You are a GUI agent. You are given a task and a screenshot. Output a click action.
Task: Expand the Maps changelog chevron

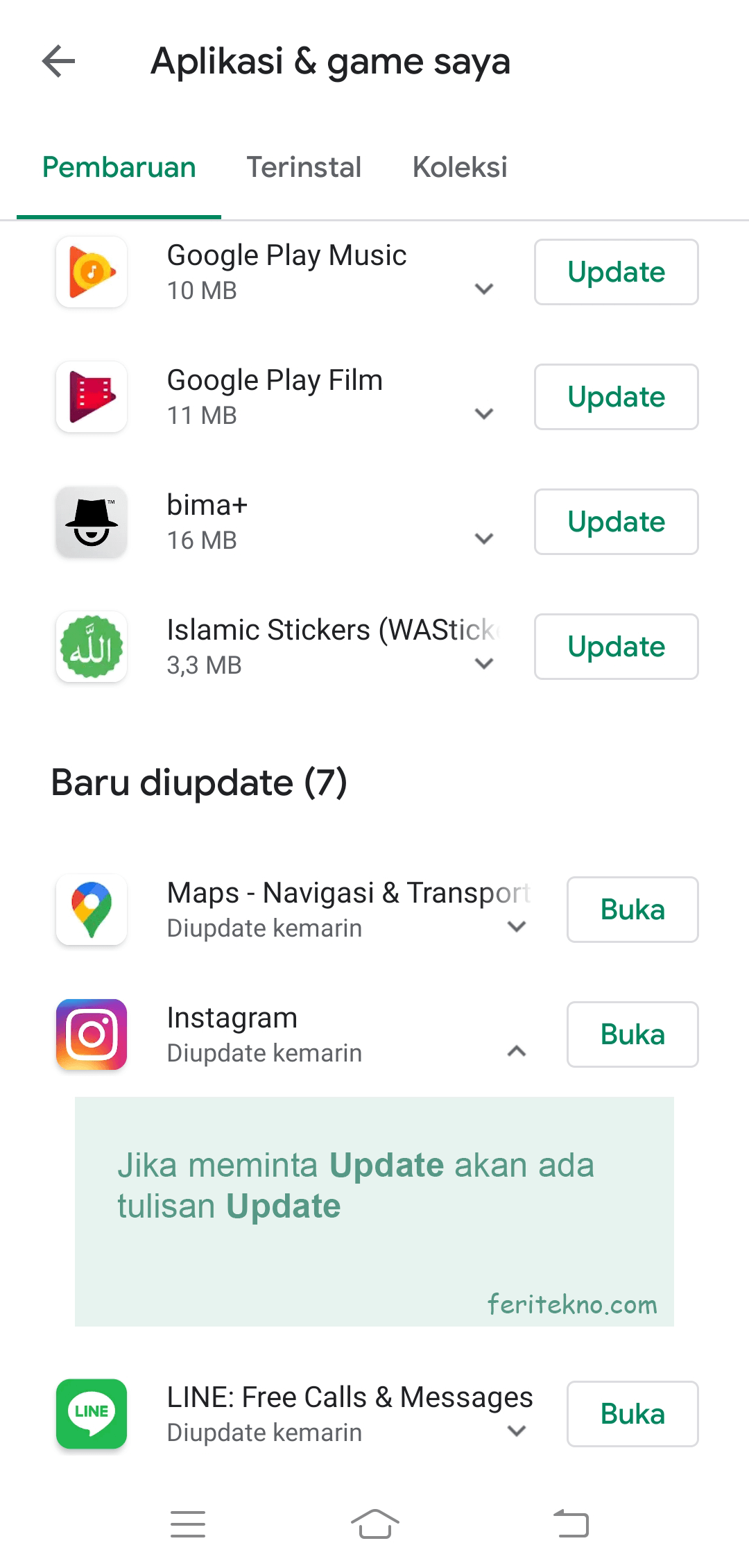(517, 926)
